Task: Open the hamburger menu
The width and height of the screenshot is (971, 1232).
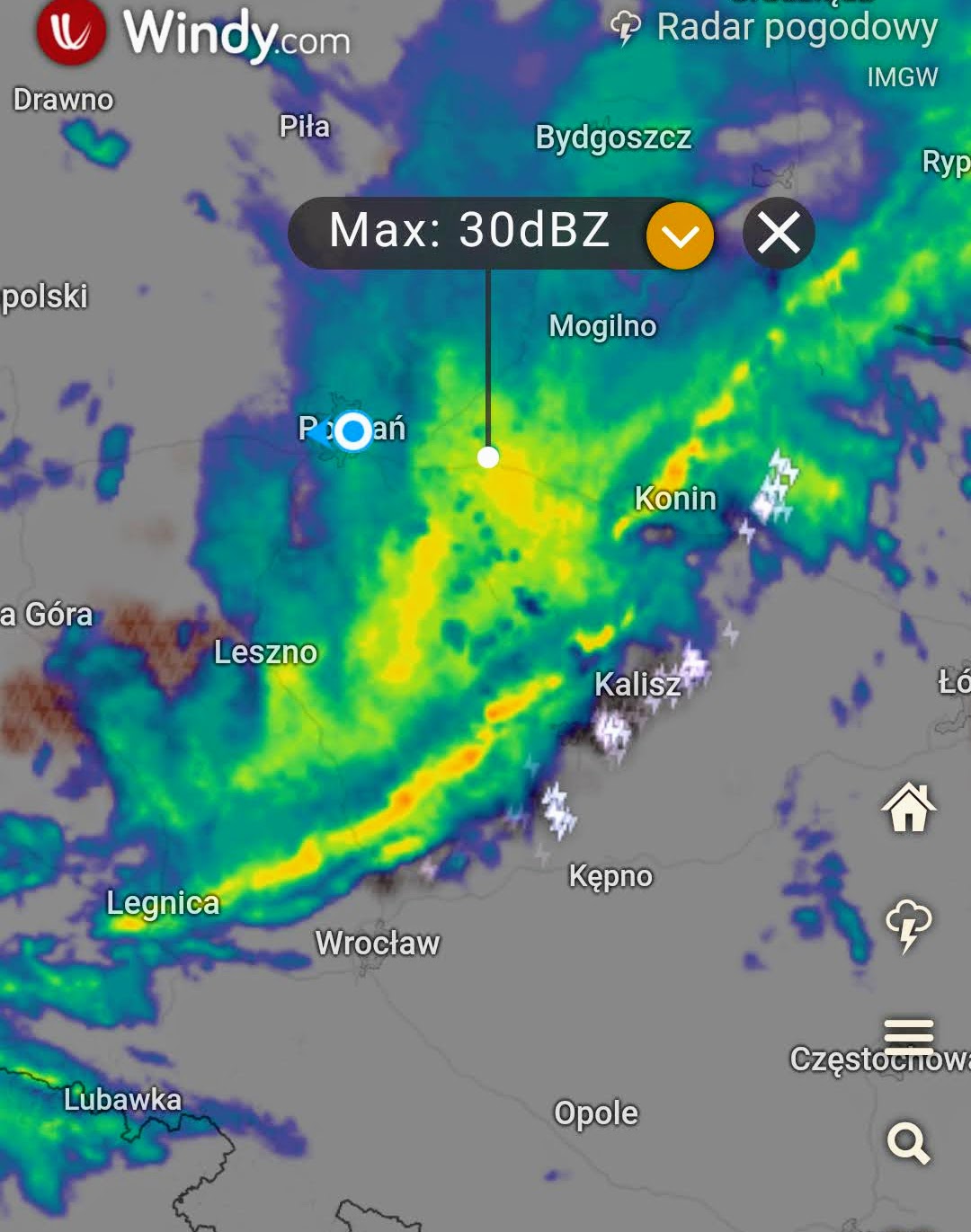Action: tap(908, 1036)
